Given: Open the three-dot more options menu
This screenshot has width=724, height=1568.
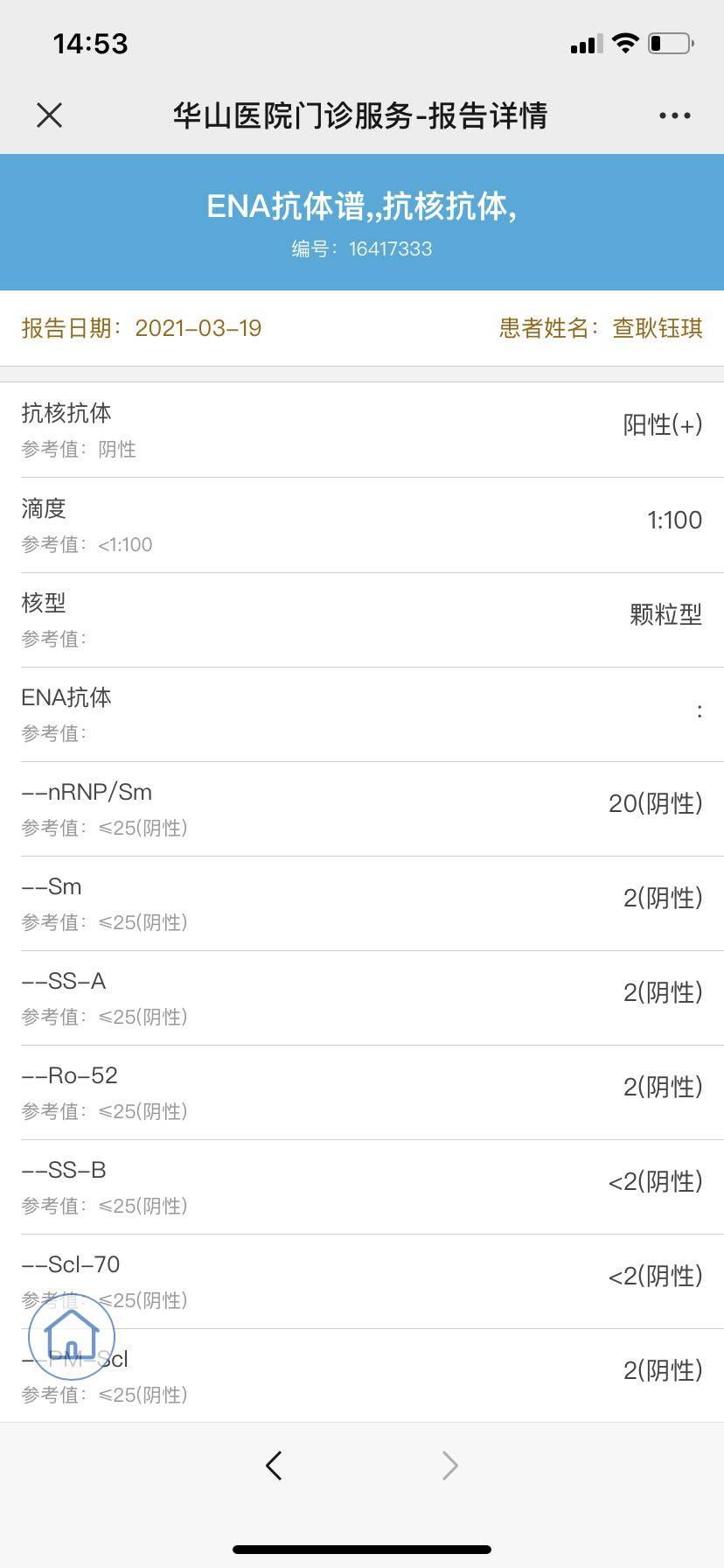Looking at the screenshot, I should pos(674,115).
